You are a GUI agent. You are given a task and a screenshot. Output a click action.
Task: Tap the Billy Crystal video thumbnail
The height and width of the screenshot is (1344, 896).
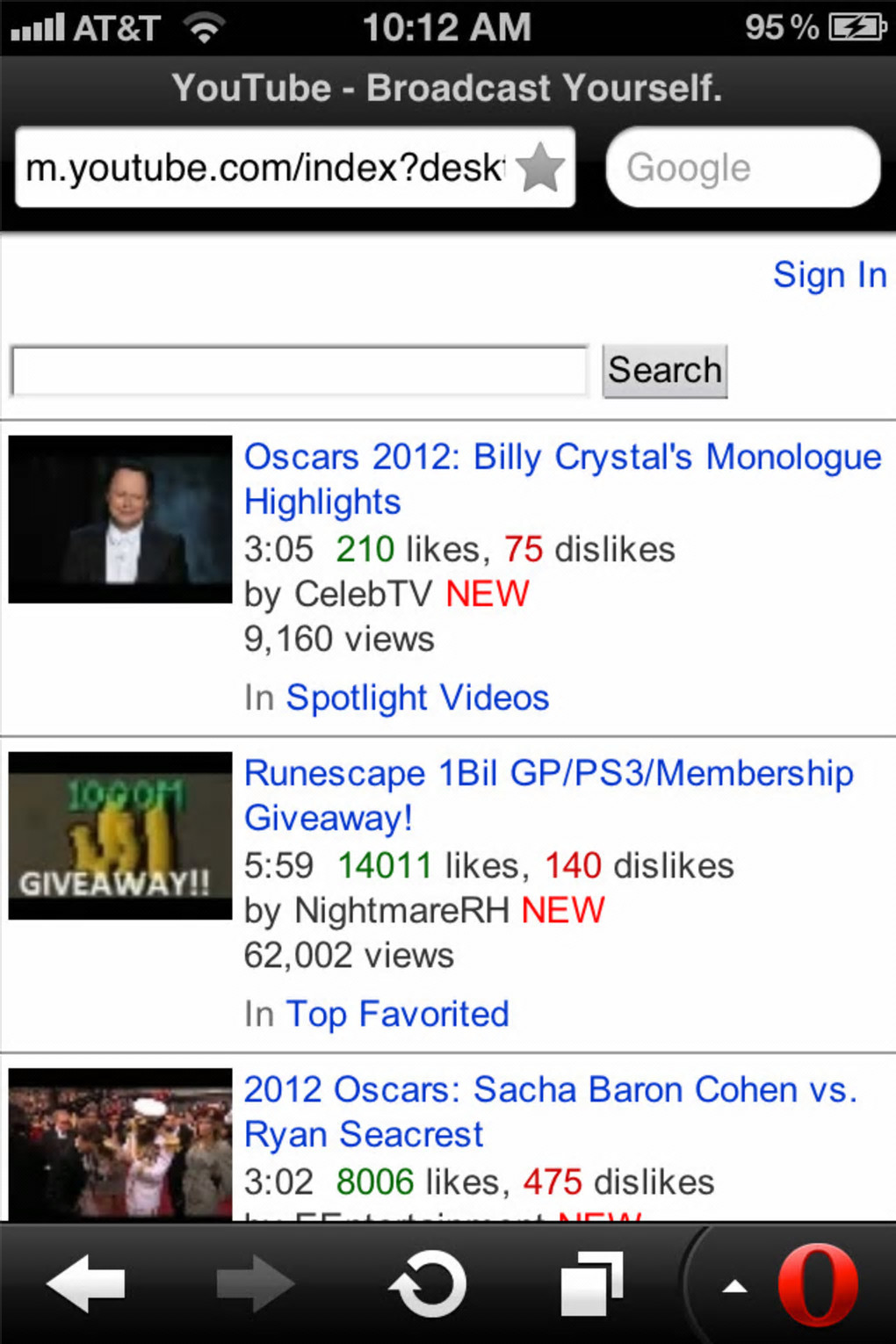(120, 519)
